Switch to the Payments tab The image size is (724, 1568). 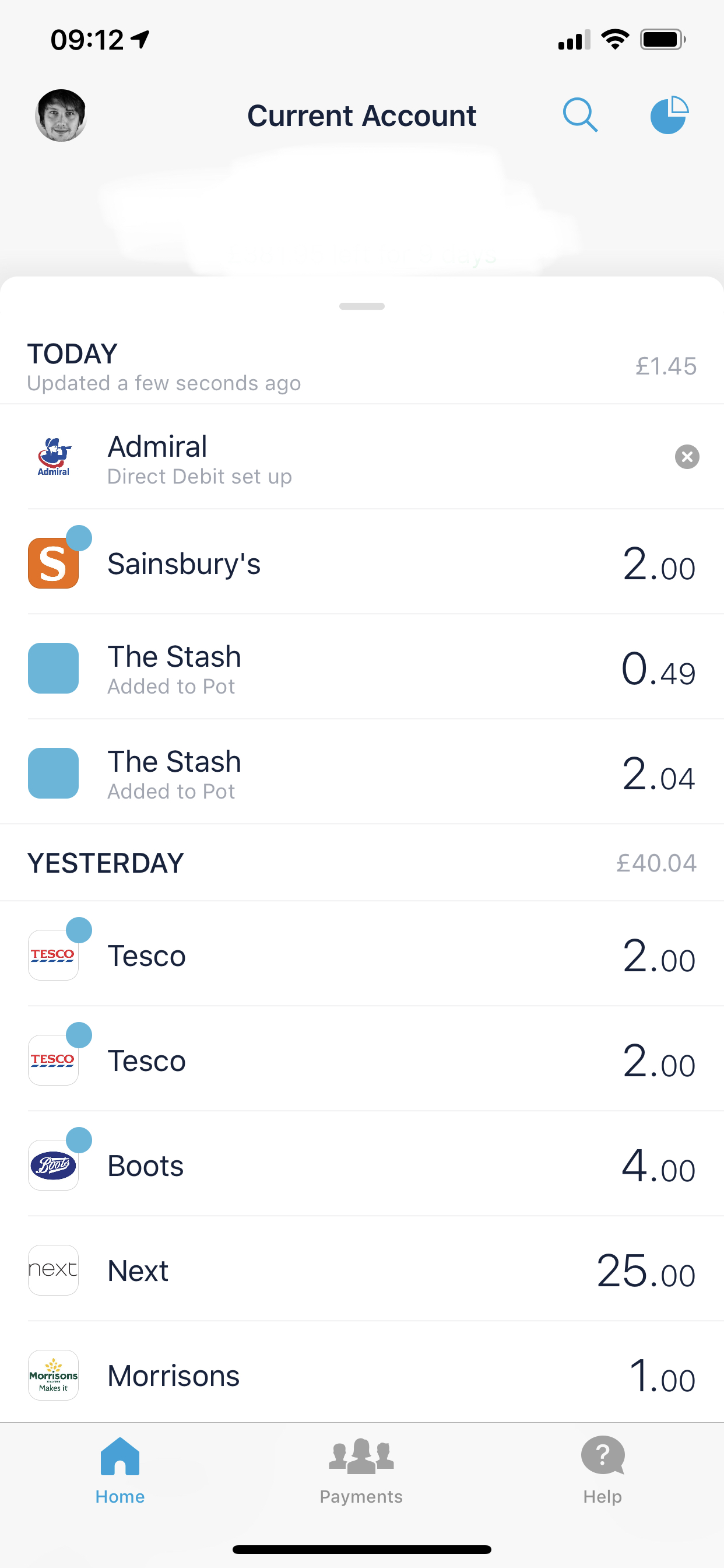tap(361, 1471)
